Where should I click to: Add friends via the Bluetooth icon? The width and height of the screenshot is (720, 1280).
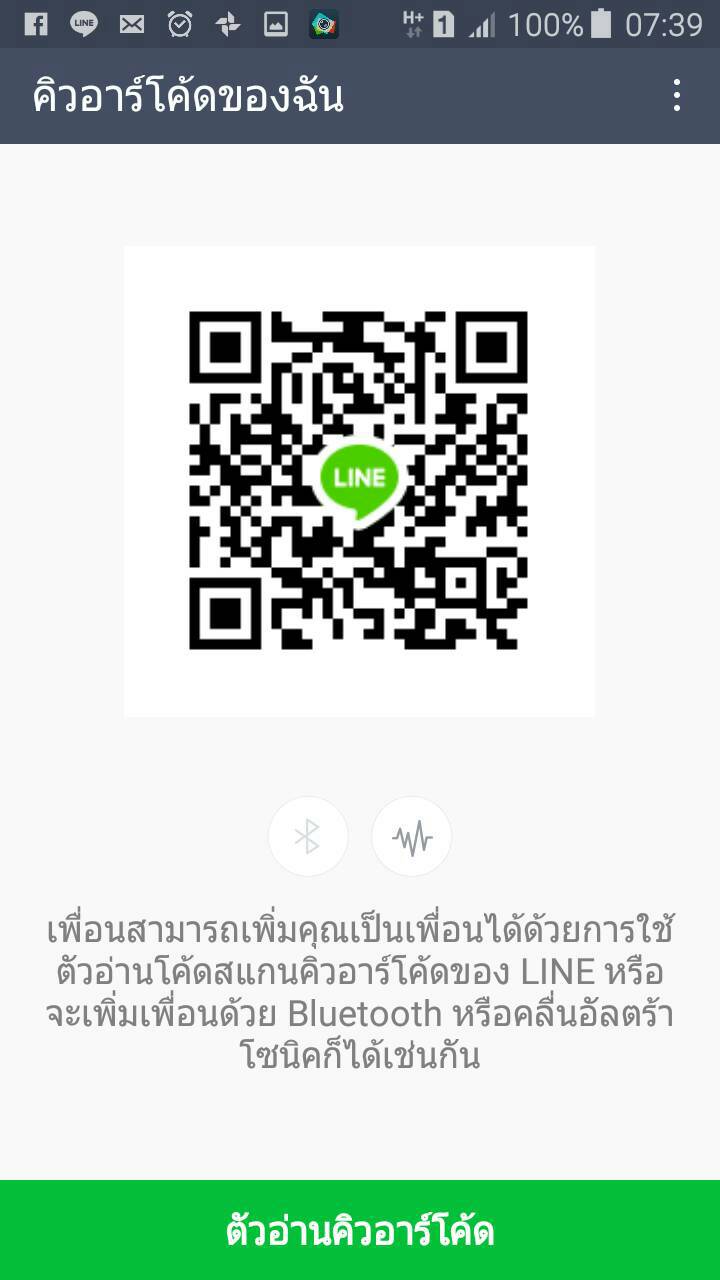tap(308, 837)
